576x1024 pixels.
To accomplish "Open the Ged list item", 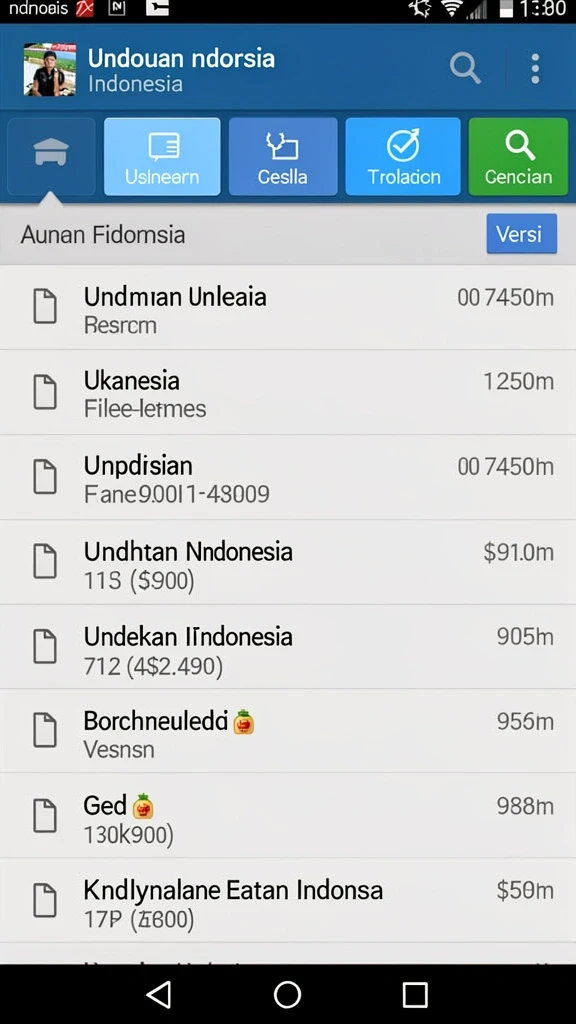I will click(288, 816).
